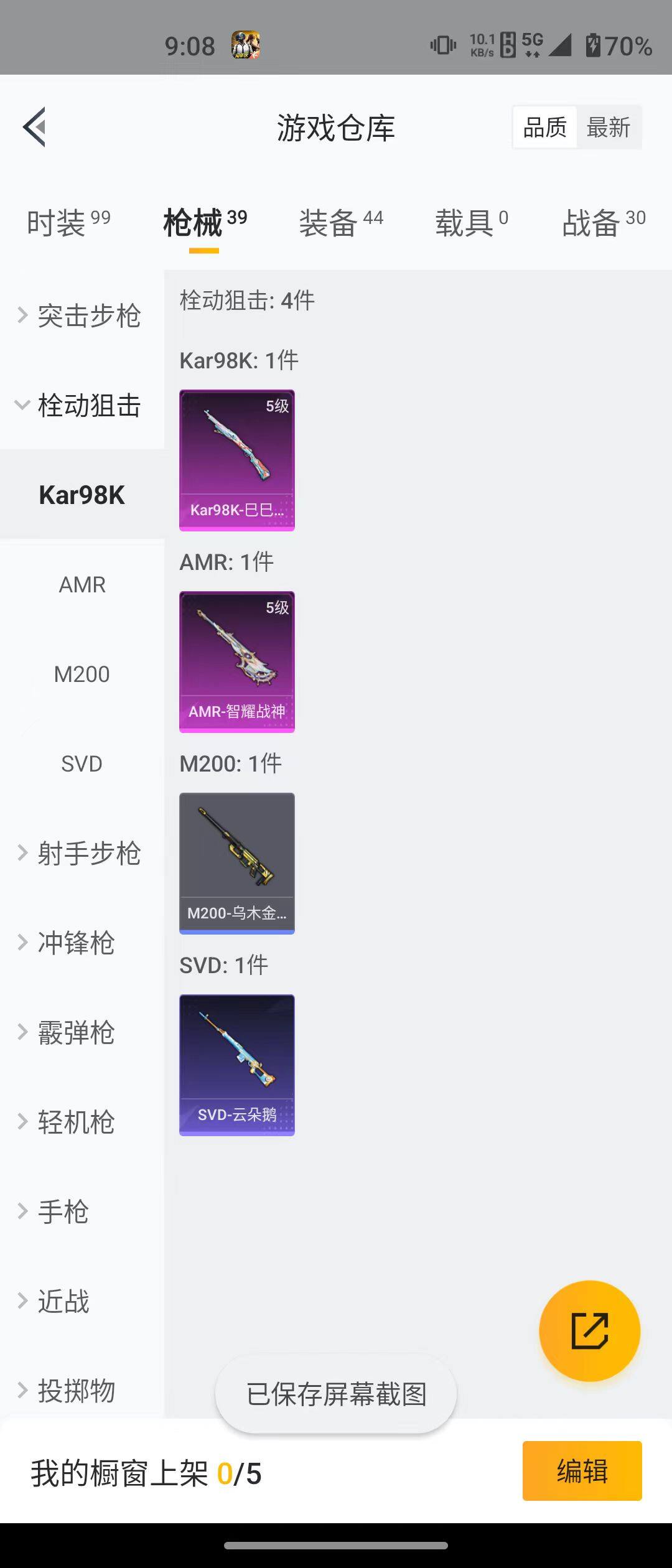Image resolution: width=672 pixels, height=1568 pixels.
Task: Jump to SVD in the side list
Action: pyautogui.click(x=82, y=764)
